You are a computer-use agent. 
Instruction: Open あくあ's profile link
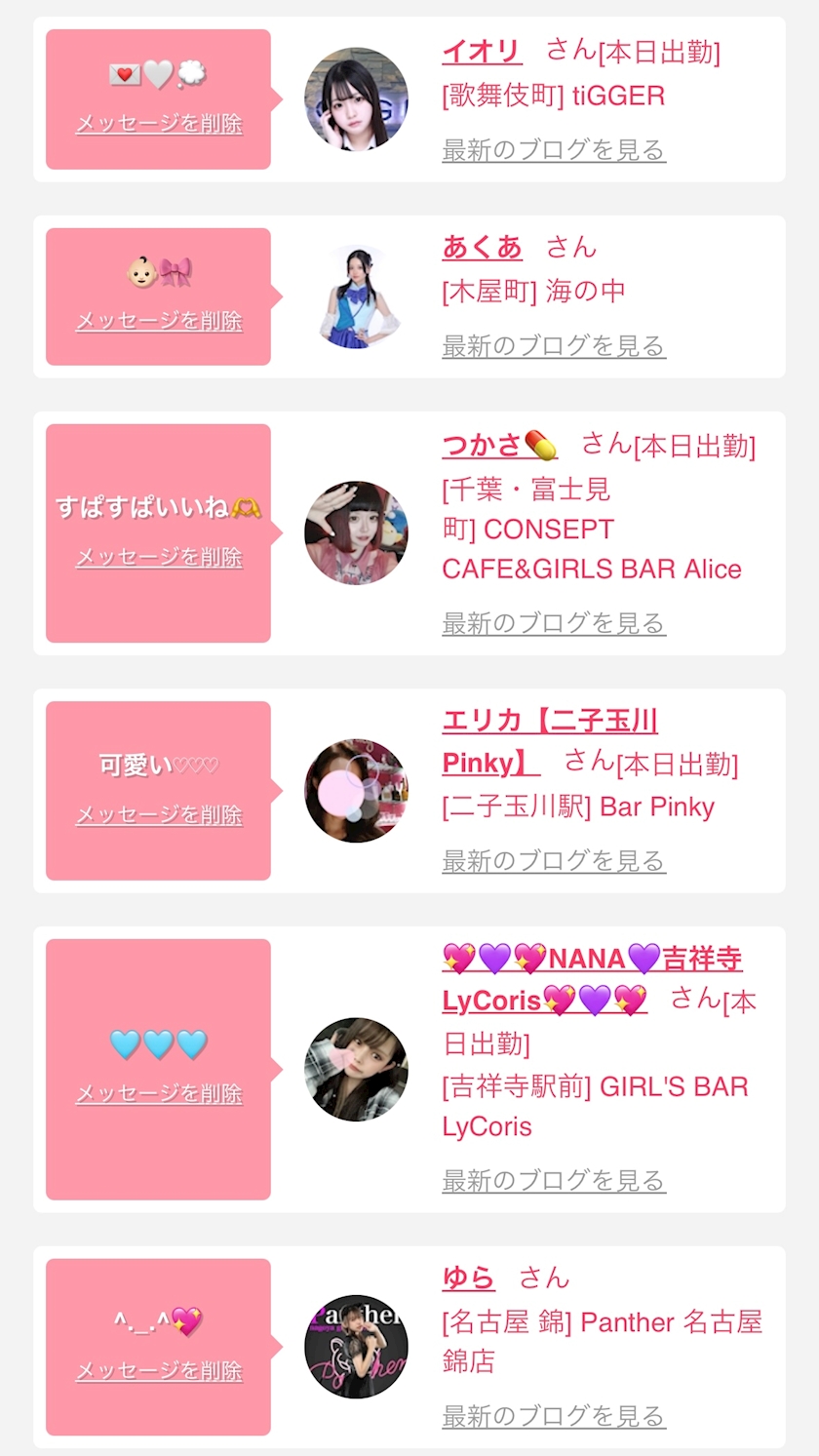coord(482,247)
